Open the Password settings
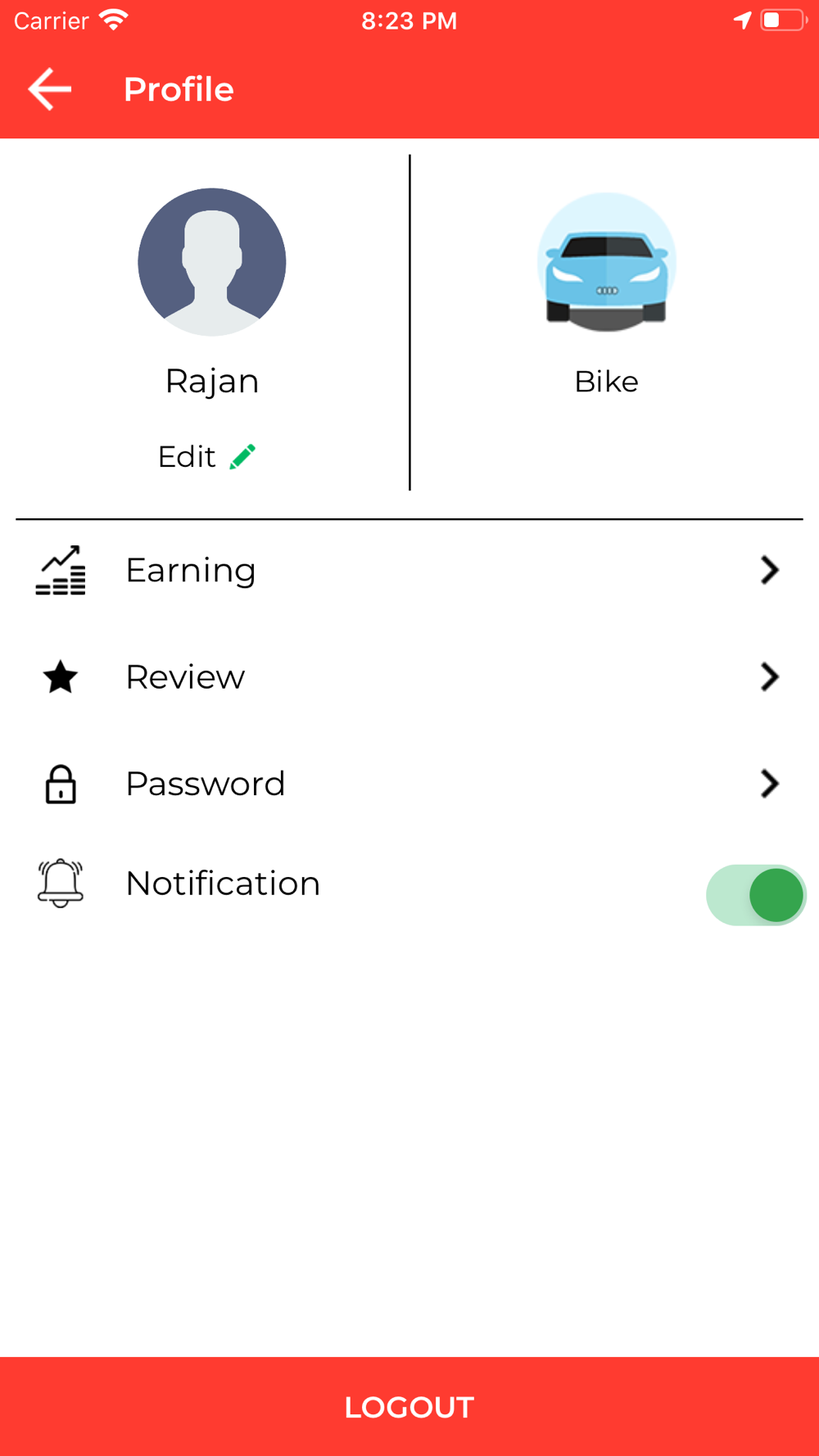 pyautogui.click(x=408, y=784)
